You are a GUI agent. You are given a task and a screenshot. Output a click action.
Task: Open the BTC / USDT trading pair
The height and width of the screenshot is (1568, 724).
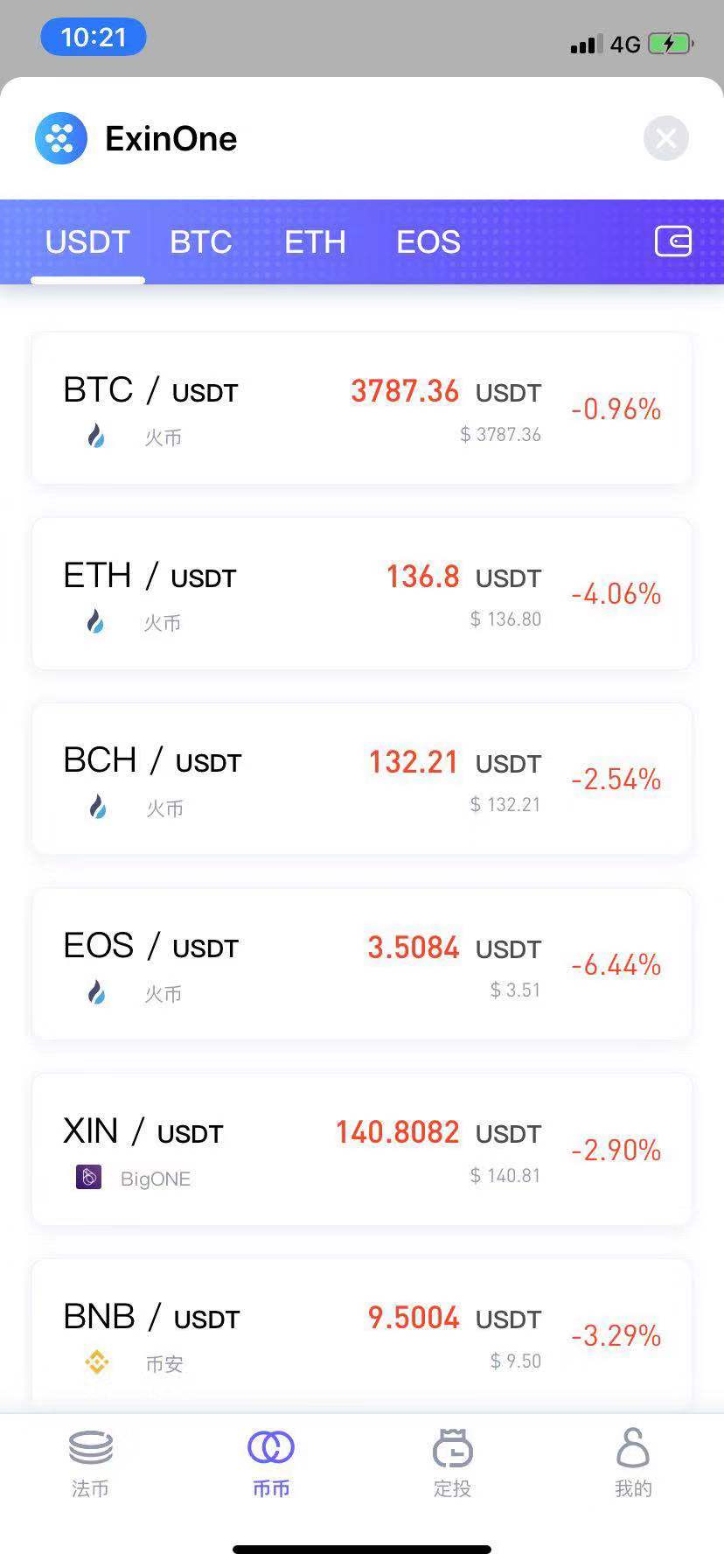pyautogui.click(x=361, y=409)
